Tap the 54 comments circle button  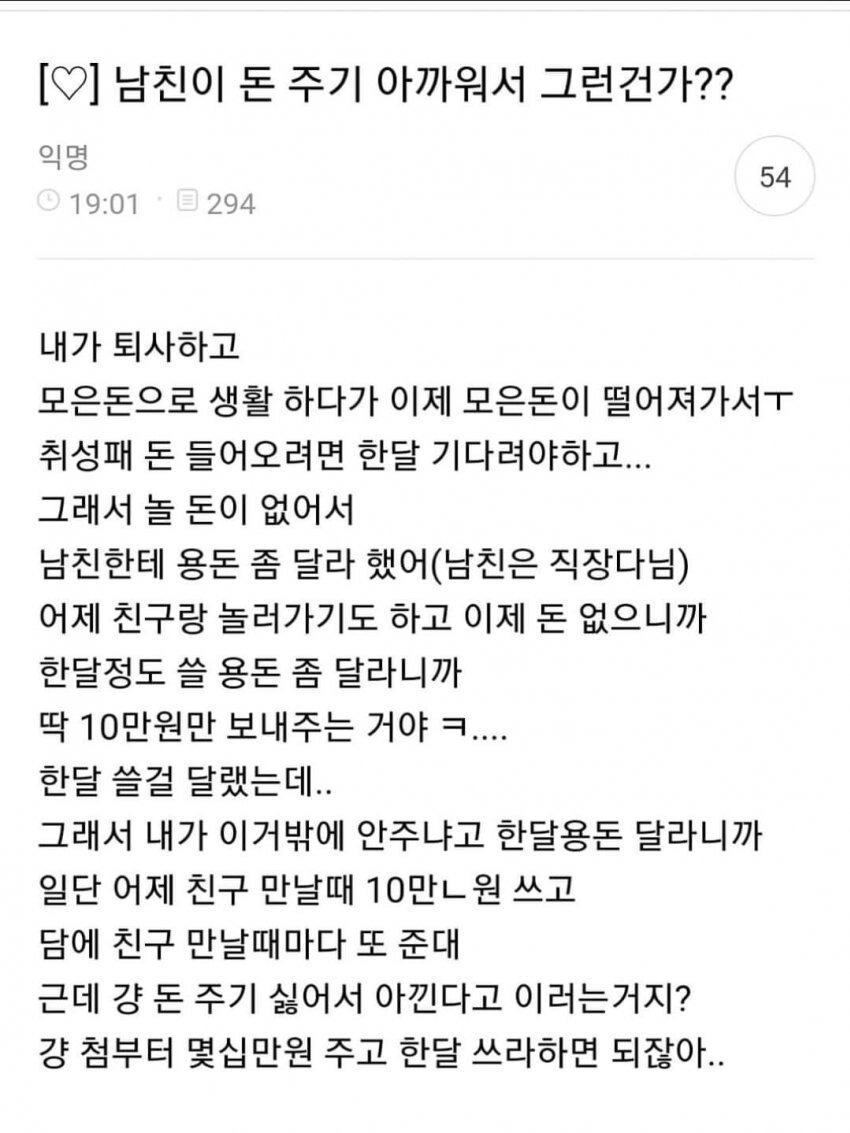(775, 177)
